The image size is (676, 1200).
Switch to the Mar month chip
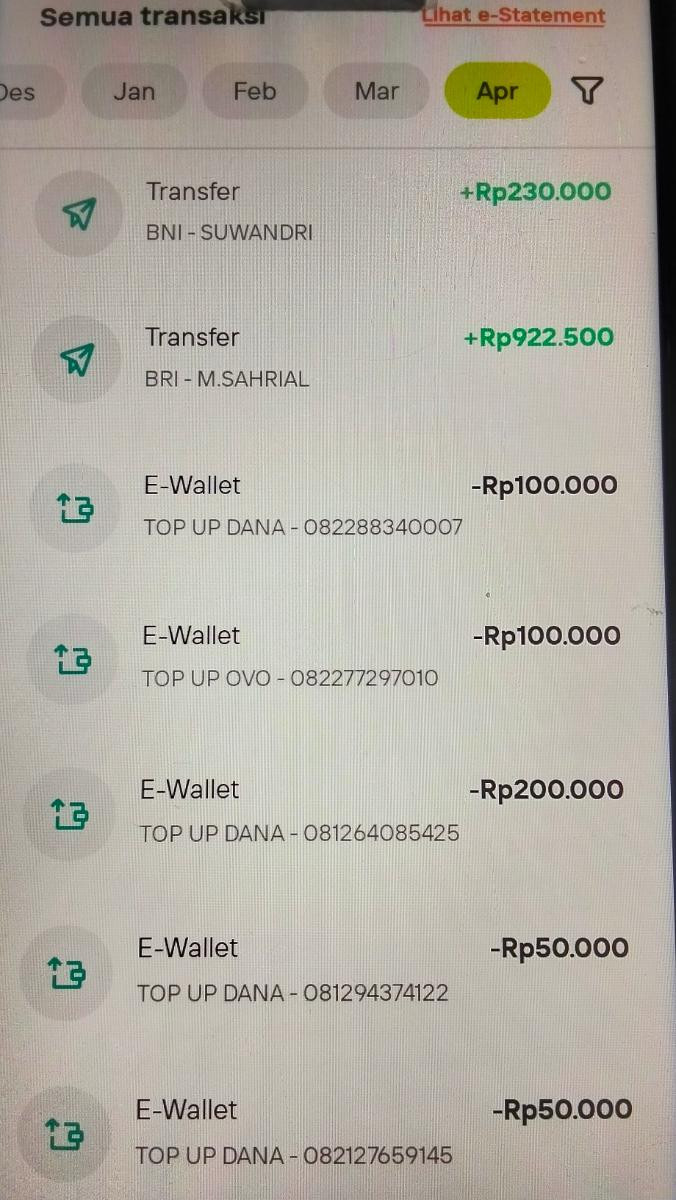tap(376, 91)
